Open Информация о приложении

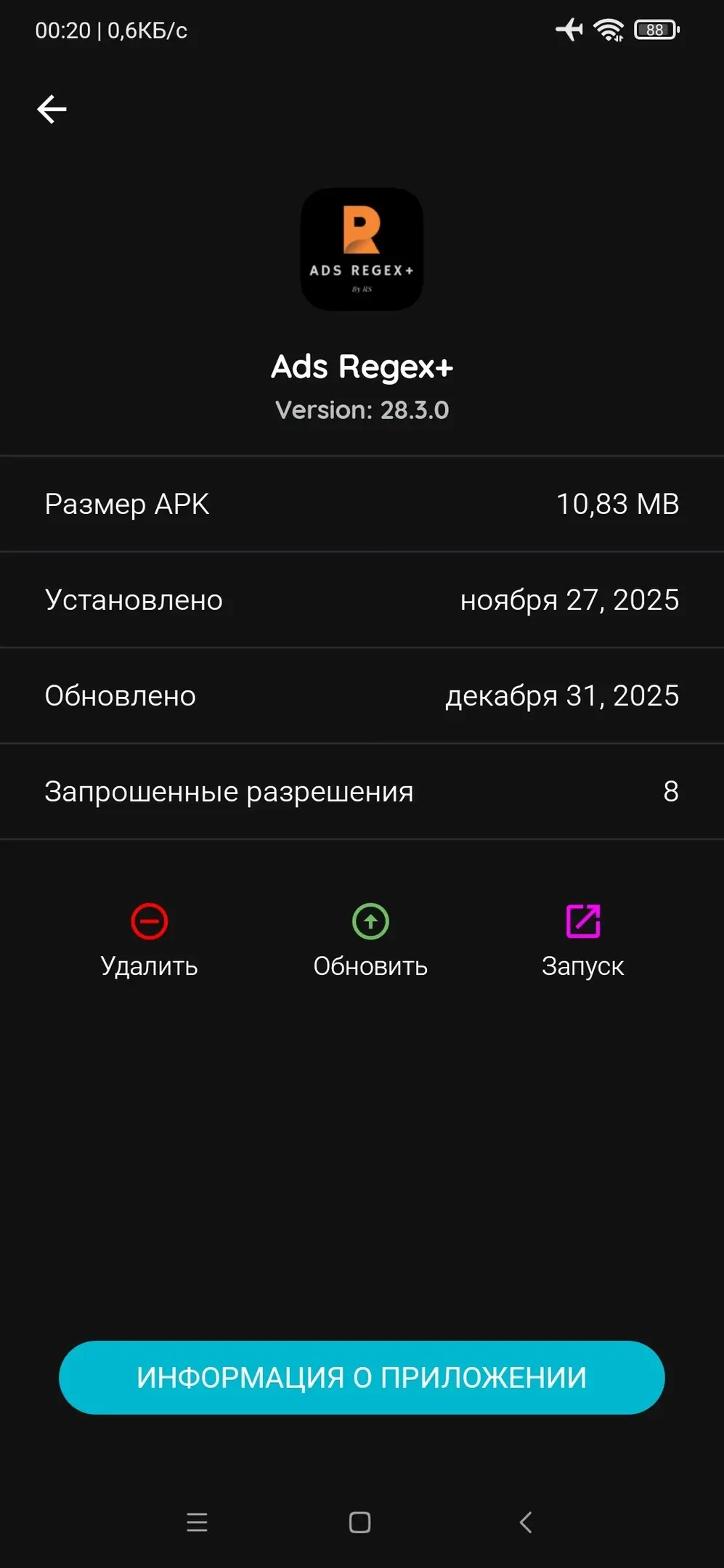click(362, 1377)
